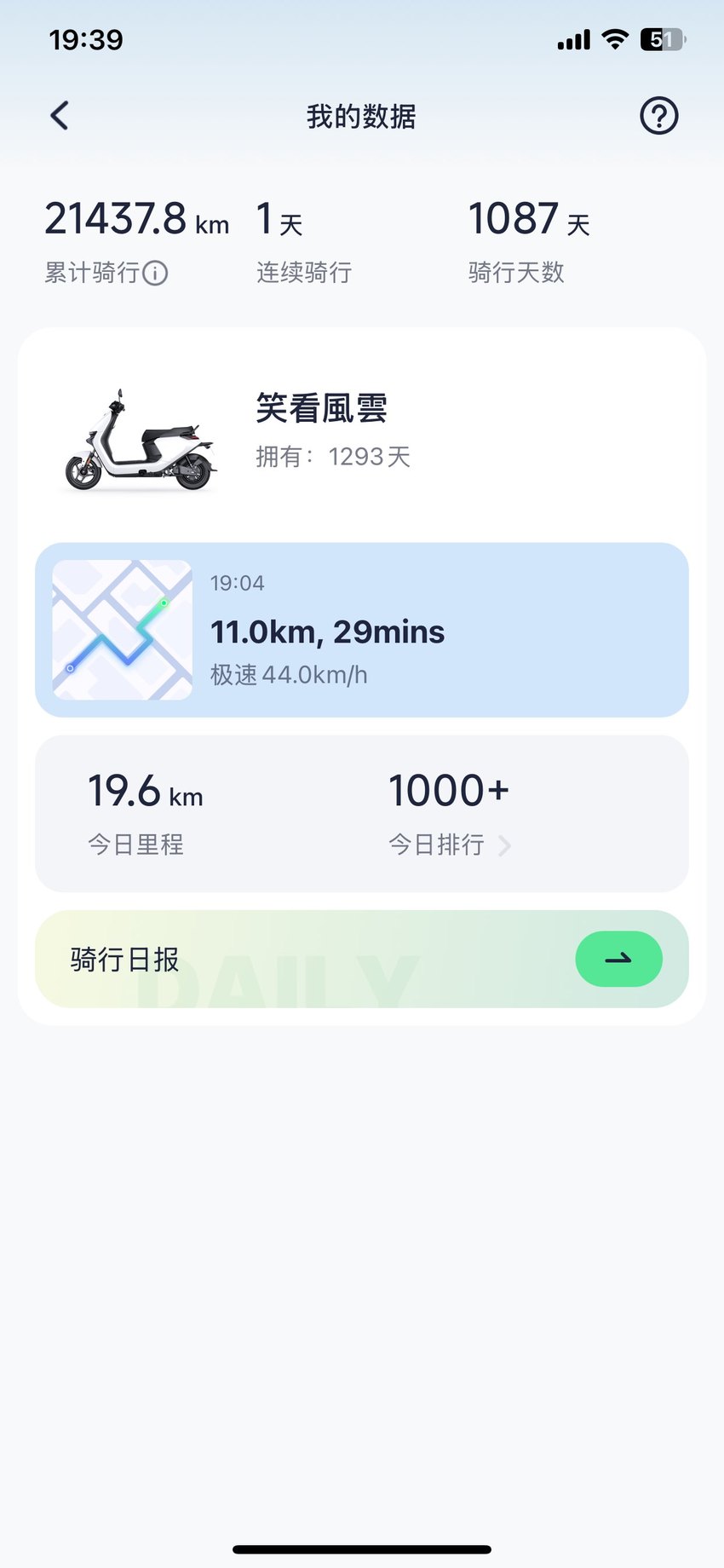This screenshot has height=1568, width=724.
Task: Open the 骑行日报 daily report arrow
Action: [x=618, y=959]
